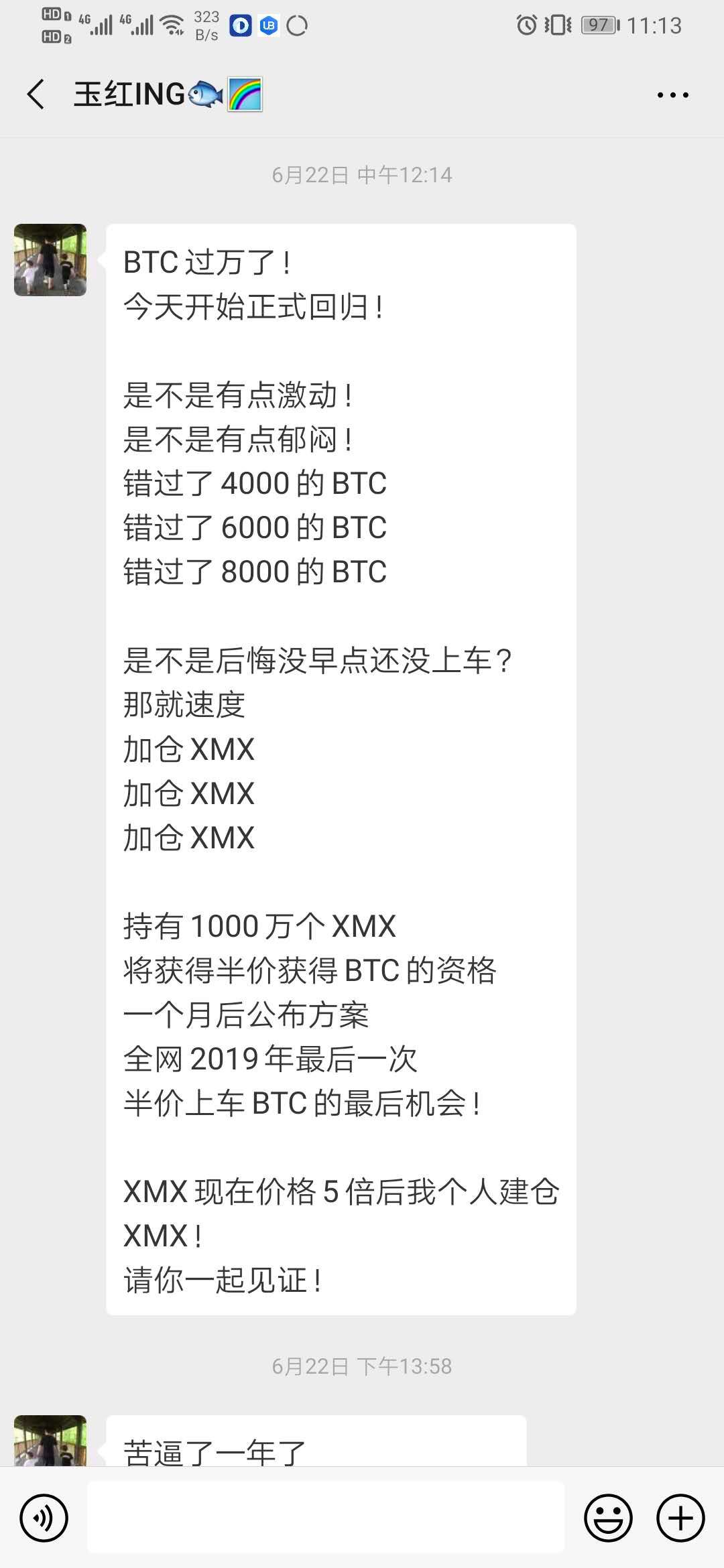Tap the Wi-Fi status icon
Viewport: 724px width, 1568px height.
173,25
